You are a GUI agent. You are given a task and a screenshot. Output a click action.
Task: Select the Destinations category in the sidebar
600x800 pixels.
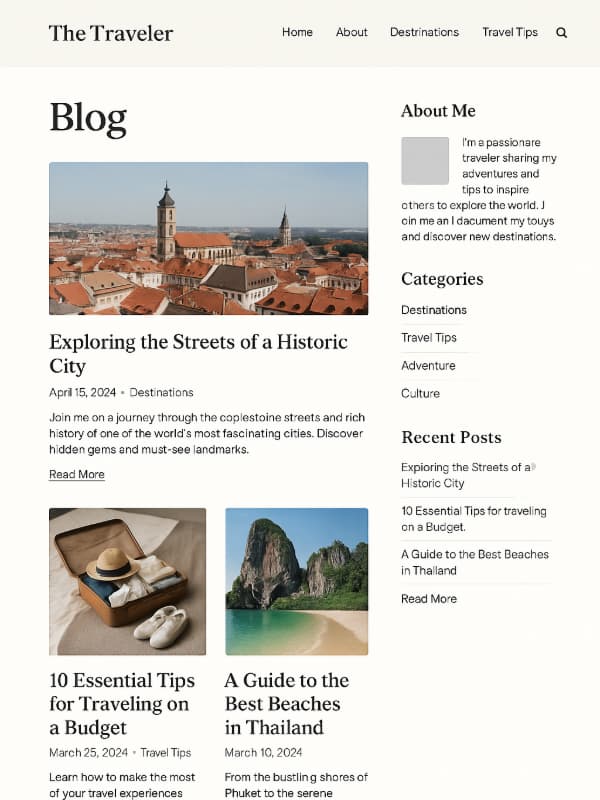coord(434,310)
